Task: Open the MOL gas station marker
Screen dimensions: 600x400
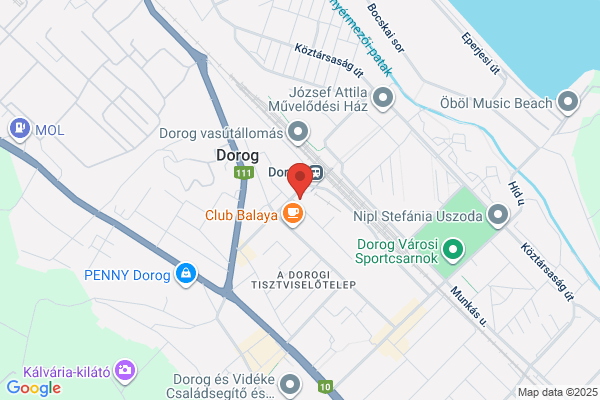Action: [20, 129]
